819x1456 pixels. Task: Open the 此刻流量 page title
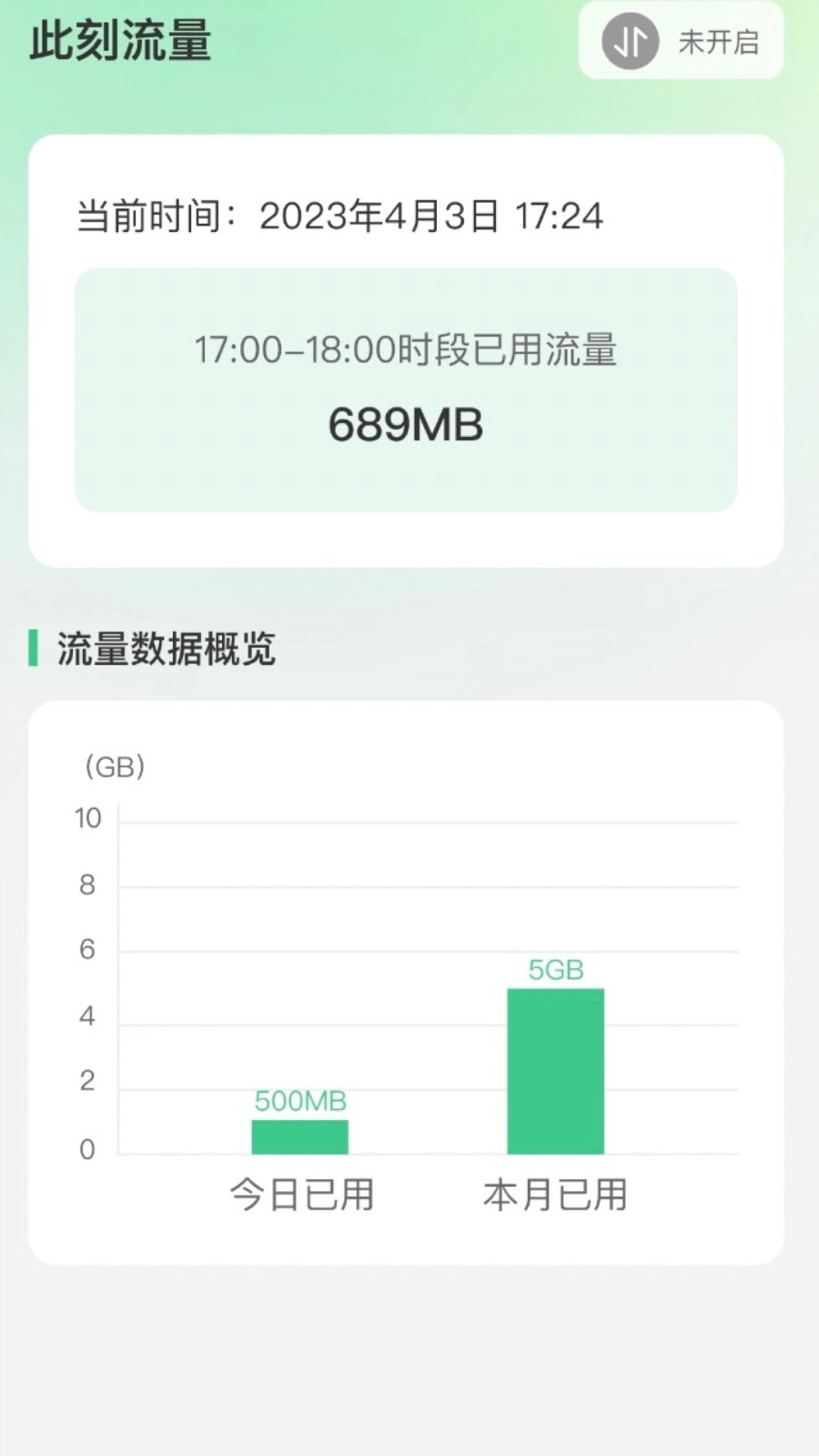point(119,41)
